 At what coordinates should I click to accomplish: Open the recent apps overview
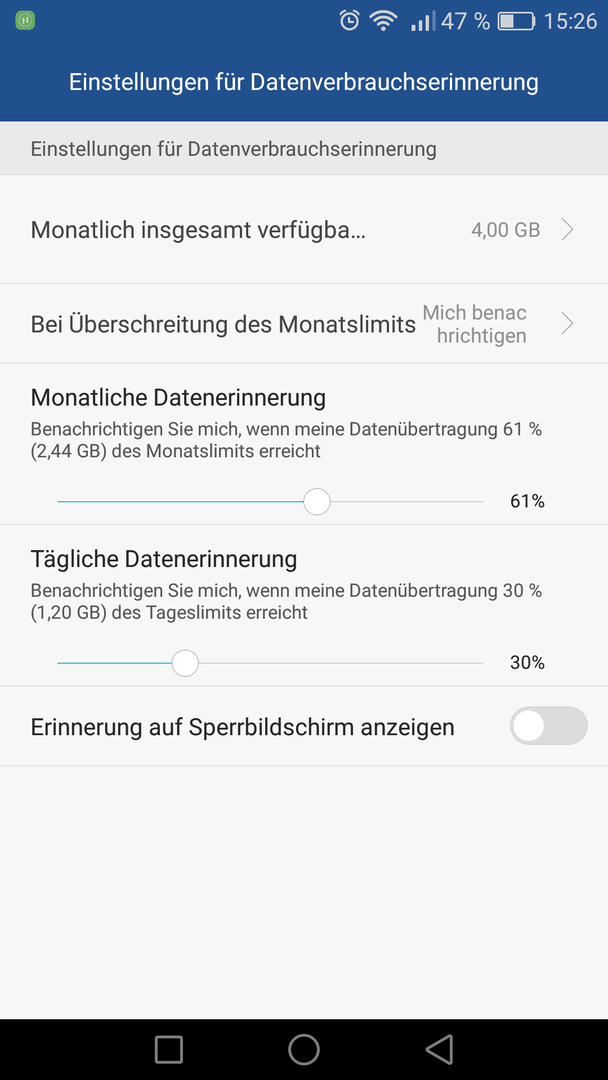(169, 1049)
